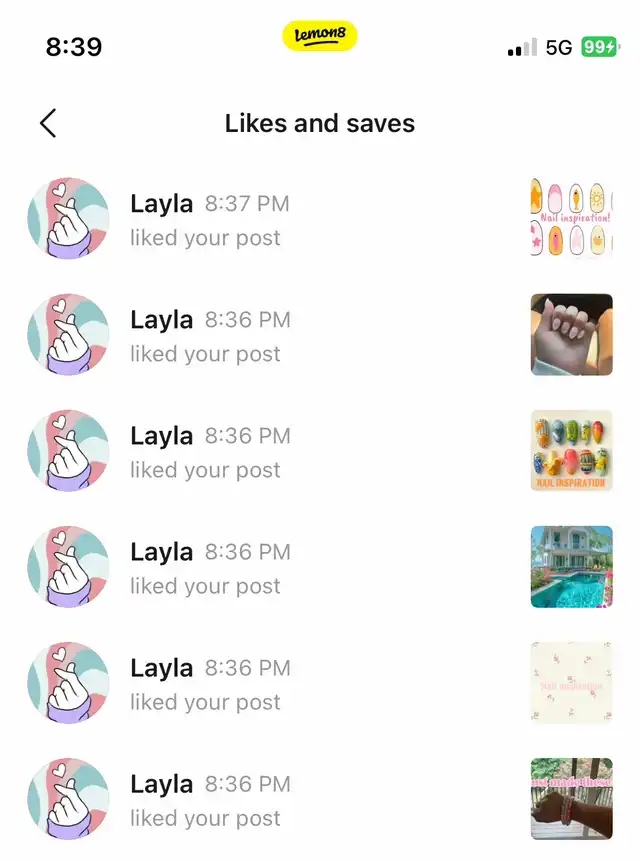View Layla's profile picture beside the 8:37 PM like
The image size is (640, 861).
(68, 219)
